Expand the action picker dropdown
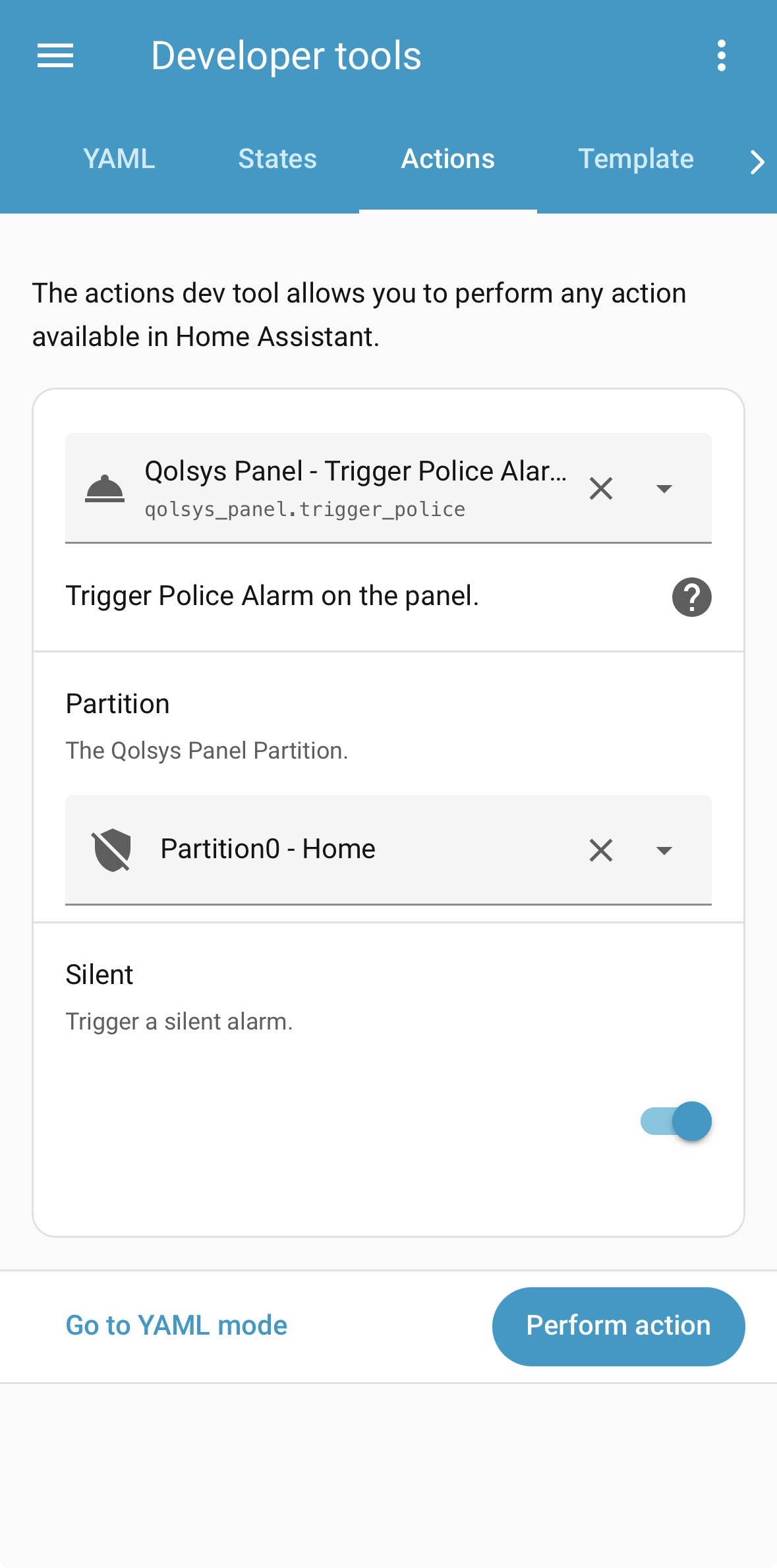This screenshot has width=777, height=1568. (664, 488)
